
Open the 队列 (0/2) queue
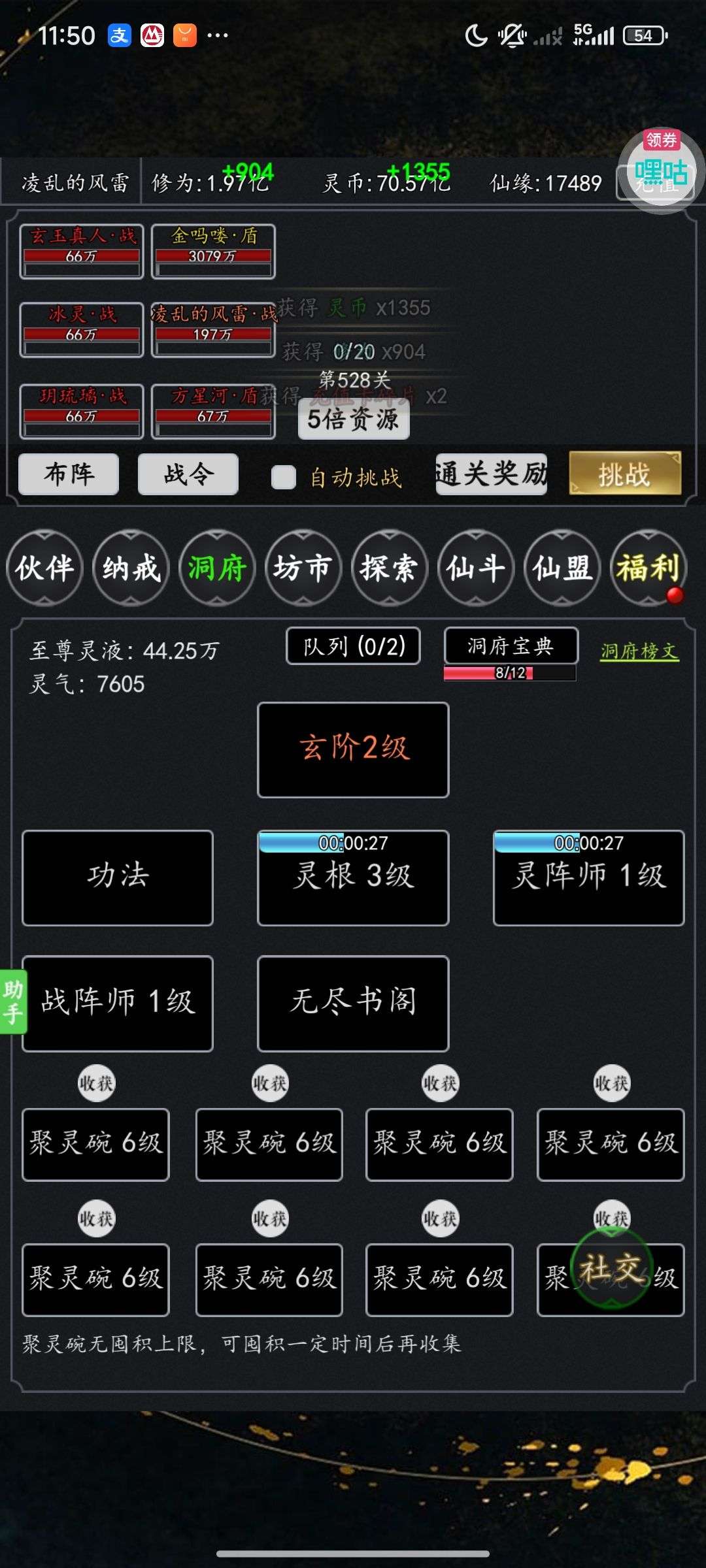(353, 646)
